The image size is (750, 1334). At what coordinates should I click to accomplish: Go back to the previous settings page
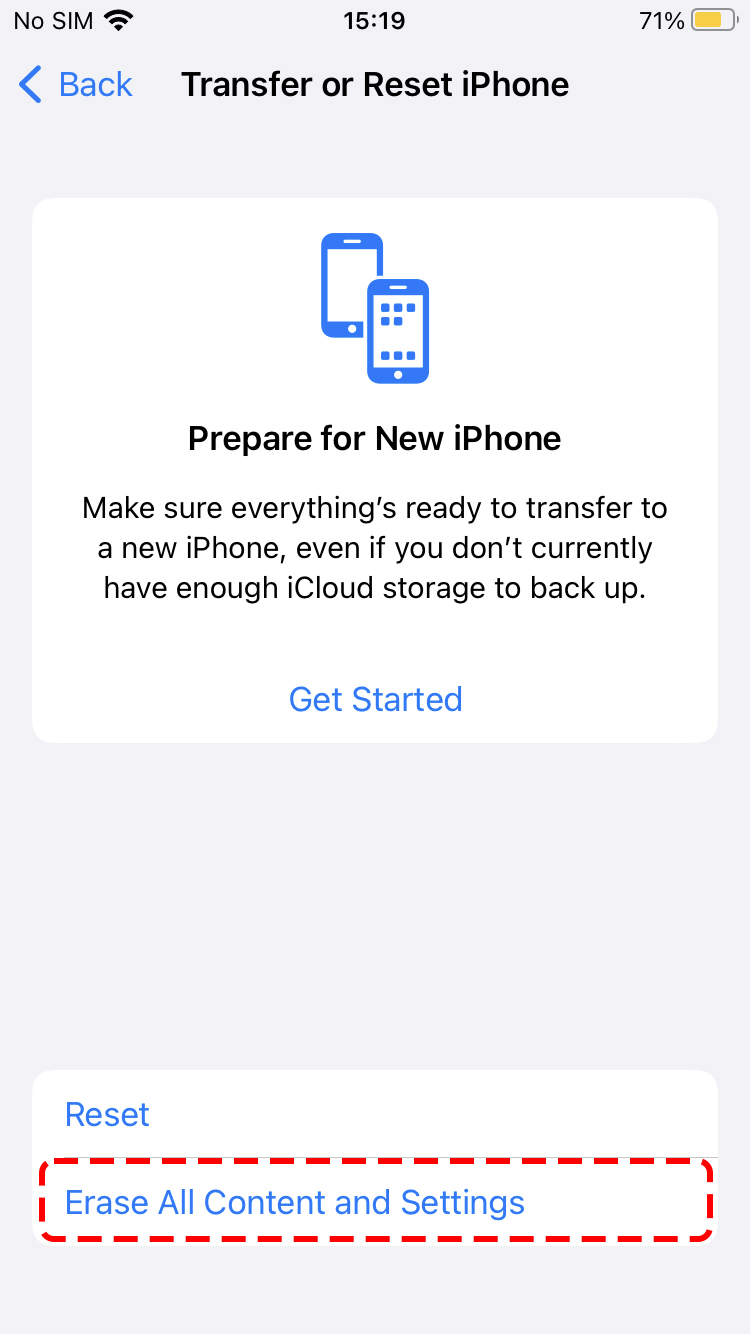(76, 85)
